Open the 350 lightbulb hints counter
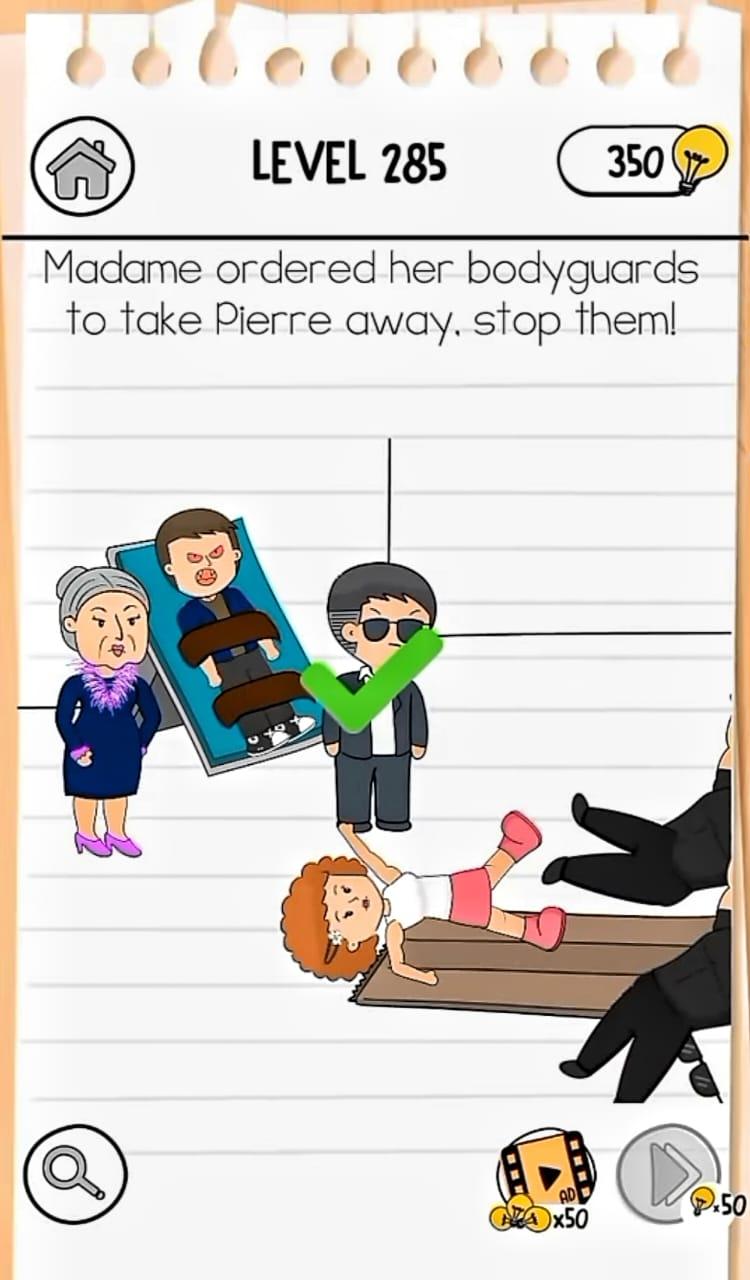Viewport: 750px width, 1280px height. point(641,162)
